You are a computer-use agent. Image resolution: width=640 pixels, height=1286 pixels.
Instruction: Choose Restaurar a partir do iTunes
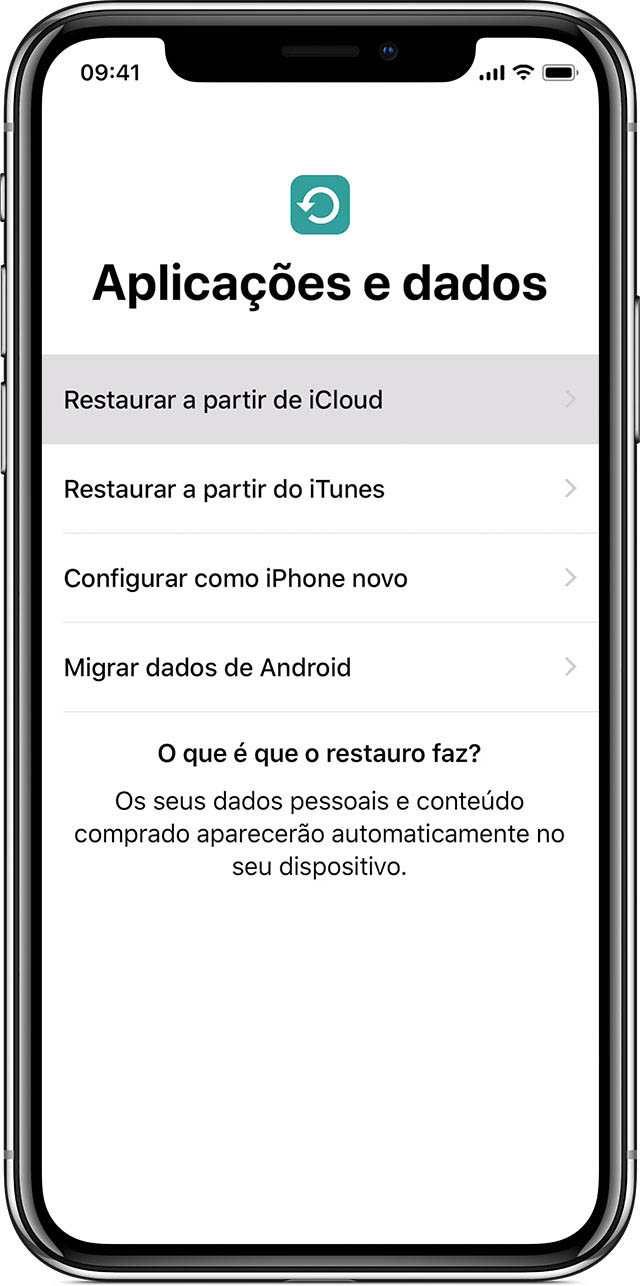pos(320,489)
